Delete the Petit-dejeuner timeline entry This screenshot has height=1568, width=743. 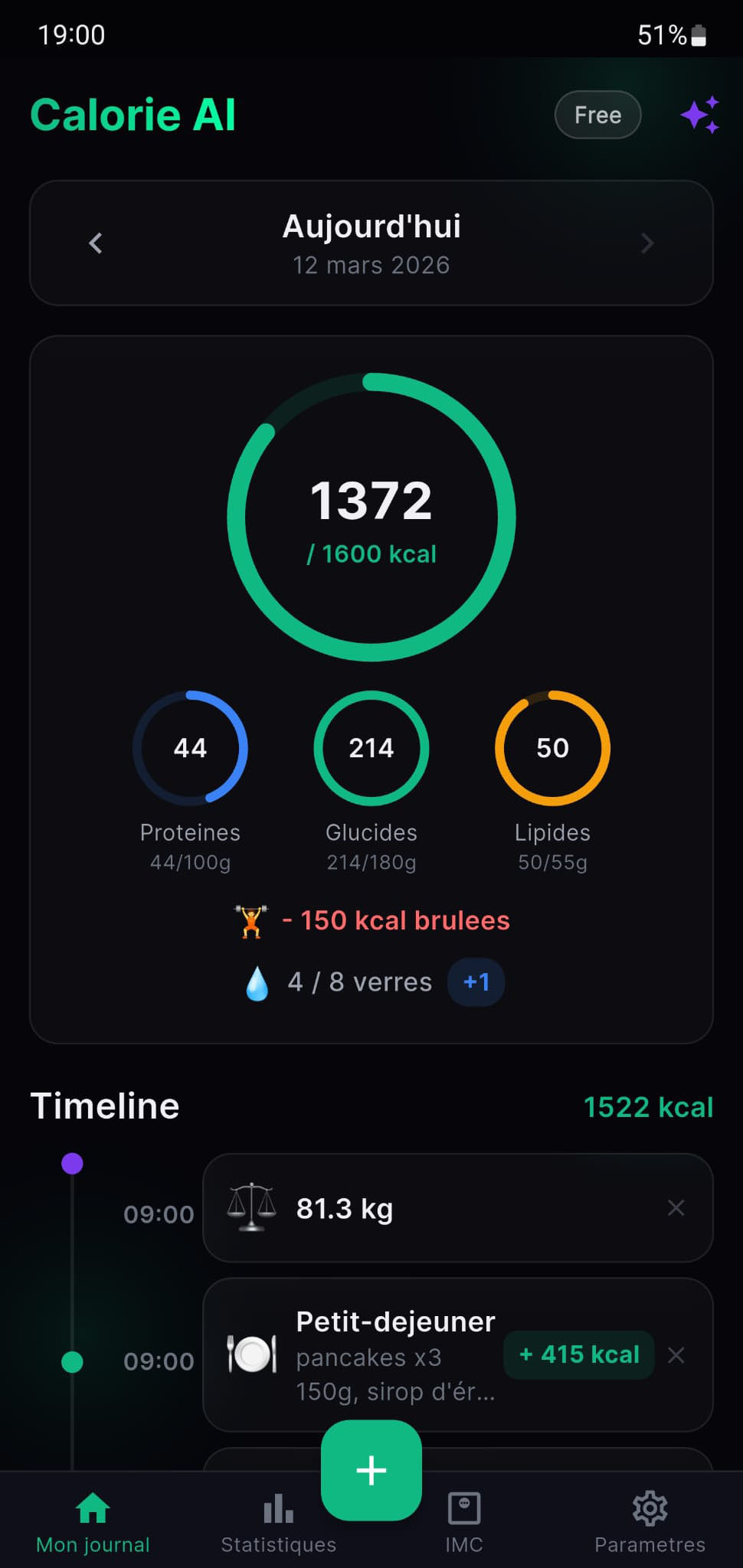click(x=676, y=1354)
